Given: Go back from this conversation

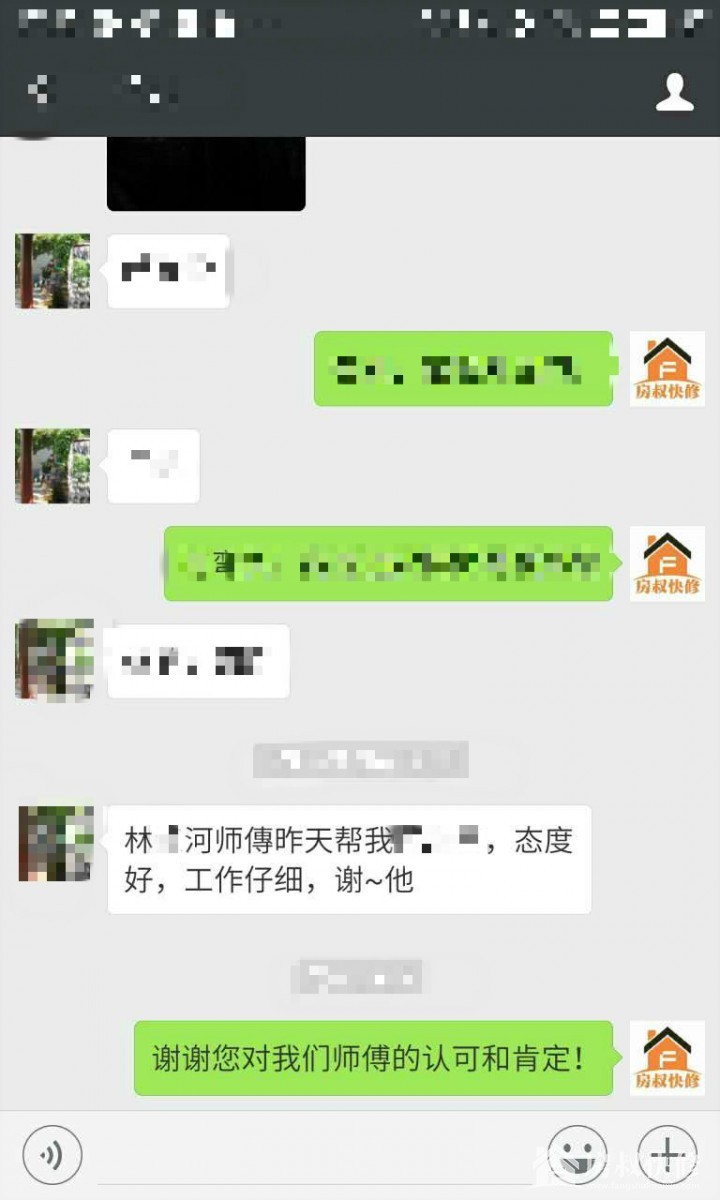Looking at the screenshot, I should [x=40, y=91].
